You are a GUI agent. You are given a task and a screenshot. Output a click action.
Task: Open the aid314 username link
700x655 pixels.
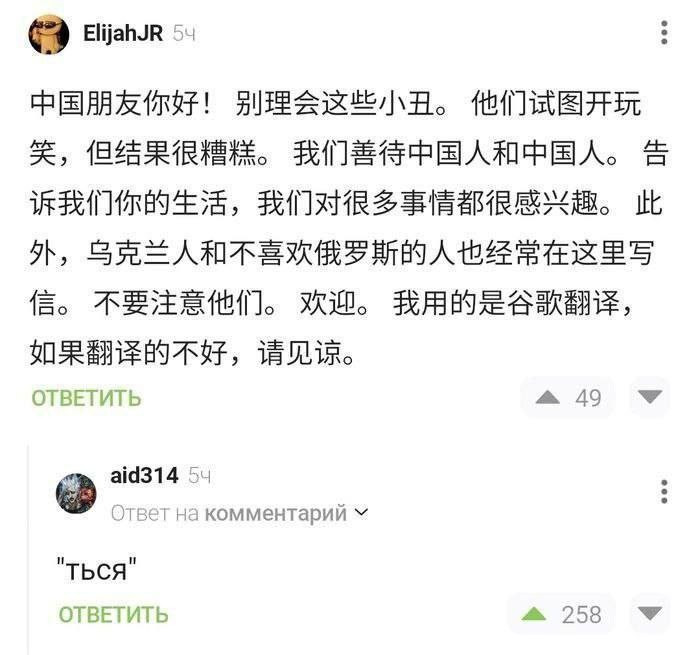coord(144,475)
